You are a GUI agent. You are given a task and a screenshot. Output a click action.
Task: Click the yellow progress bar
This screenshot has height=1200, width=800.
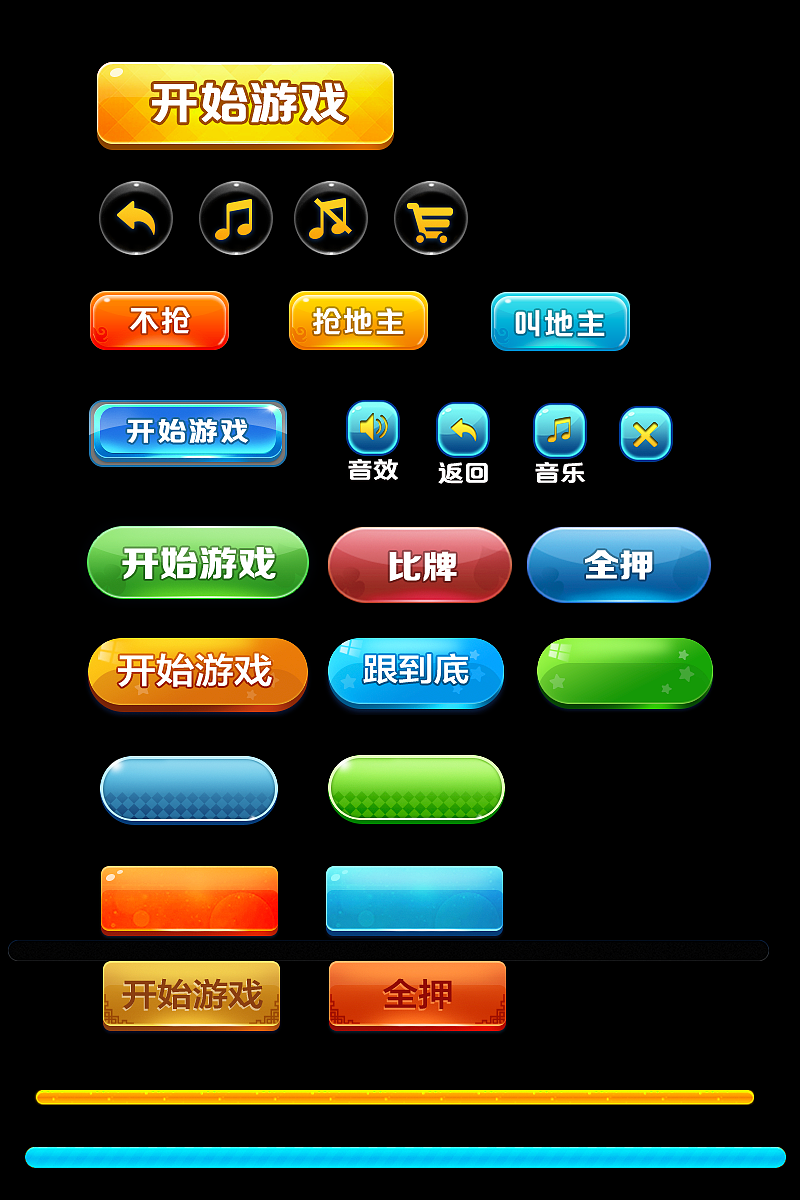(x=395, y=1097)
